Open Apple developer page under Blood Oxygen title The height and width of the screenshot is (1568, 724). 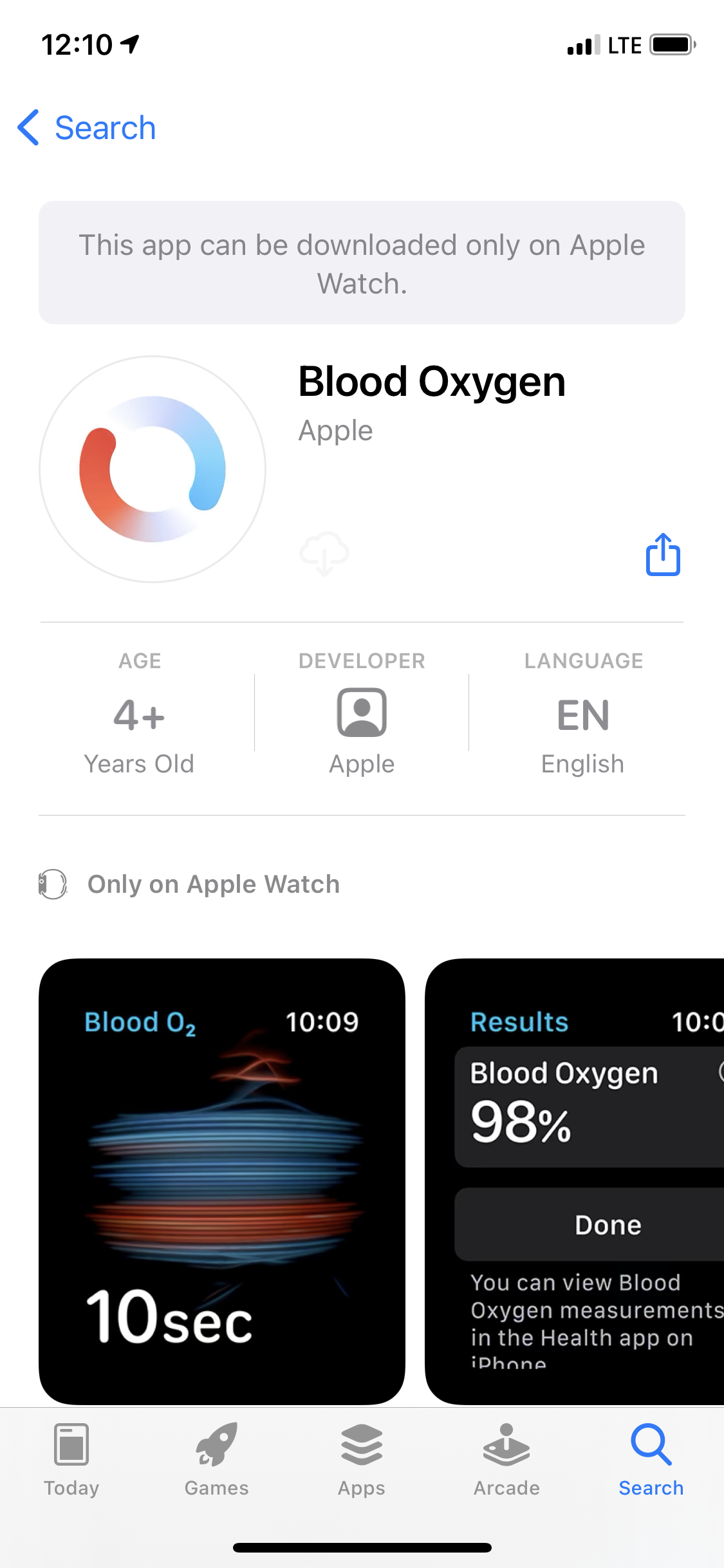335,431
